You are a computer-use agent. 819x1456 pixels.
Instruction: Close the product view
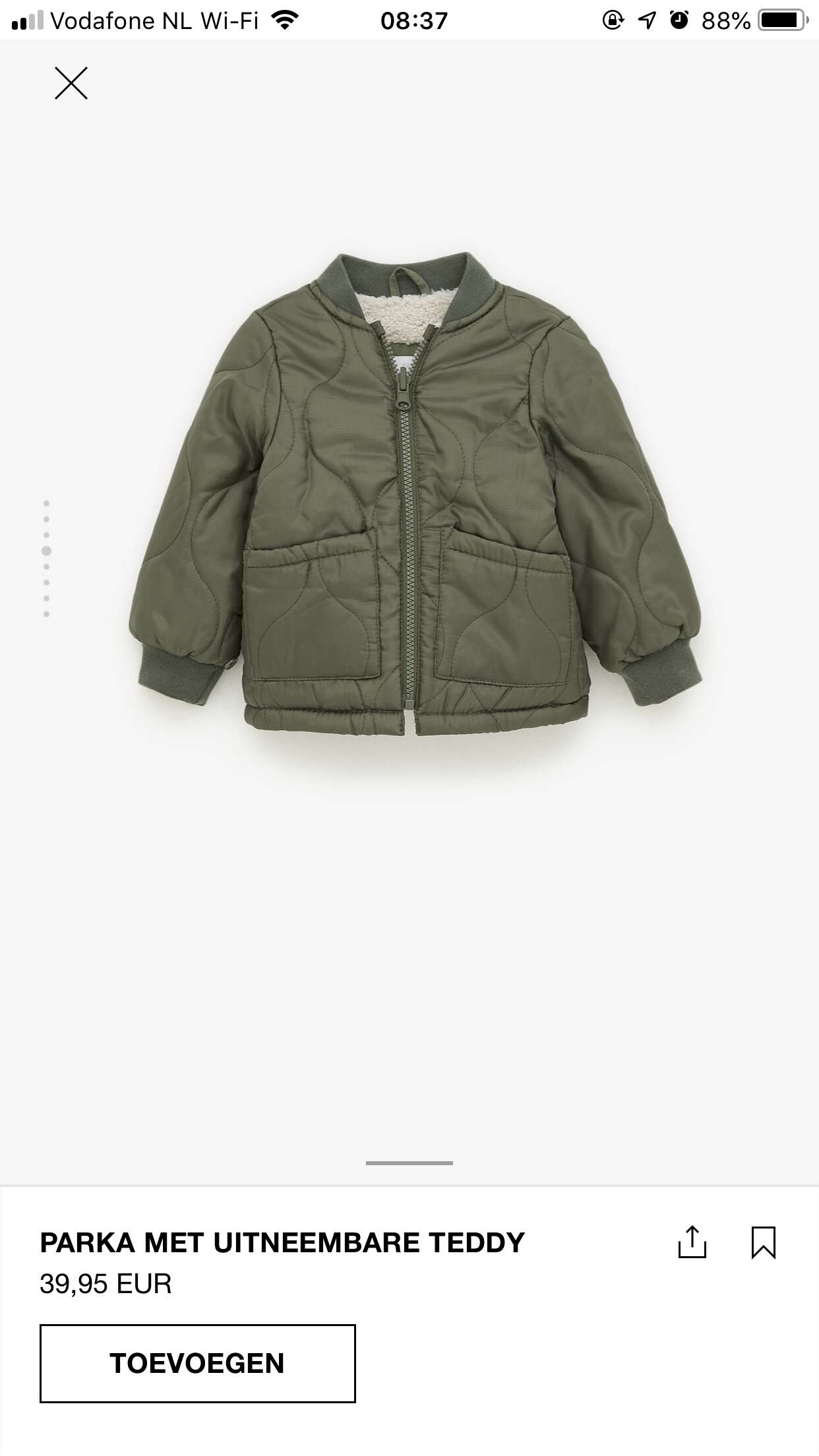point(71,83)
